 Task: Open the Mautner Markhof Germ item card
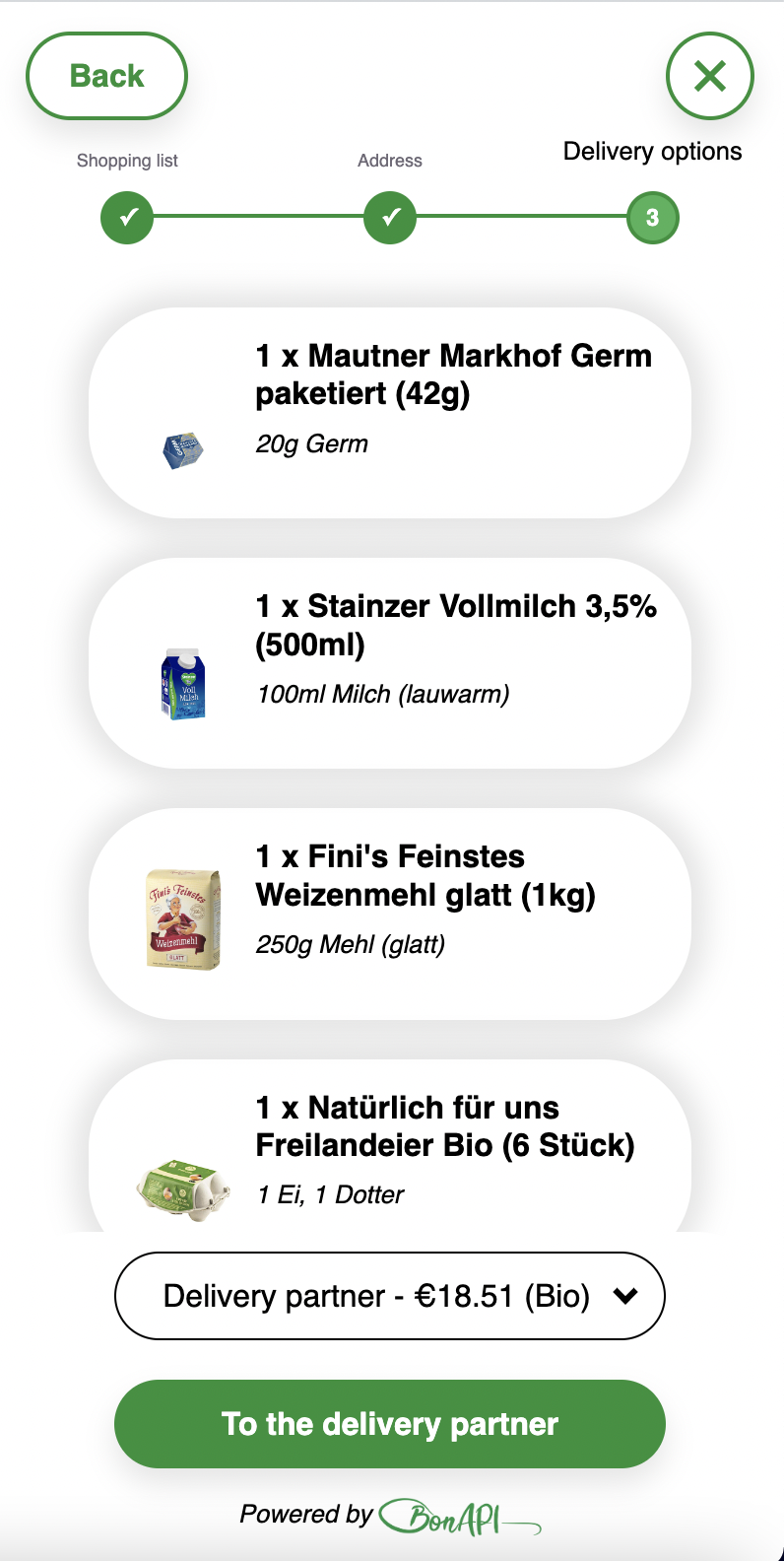pos(390,413)
